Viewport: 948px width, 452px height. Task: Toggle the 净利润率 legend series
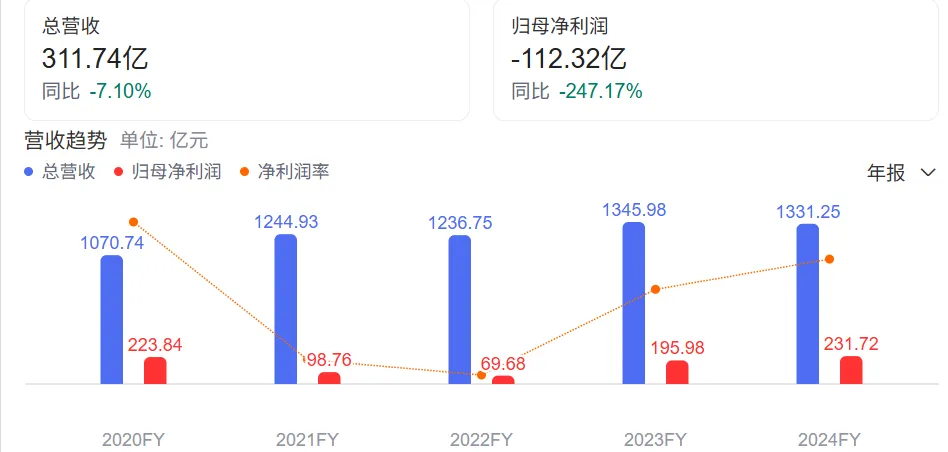pos(284,172)
